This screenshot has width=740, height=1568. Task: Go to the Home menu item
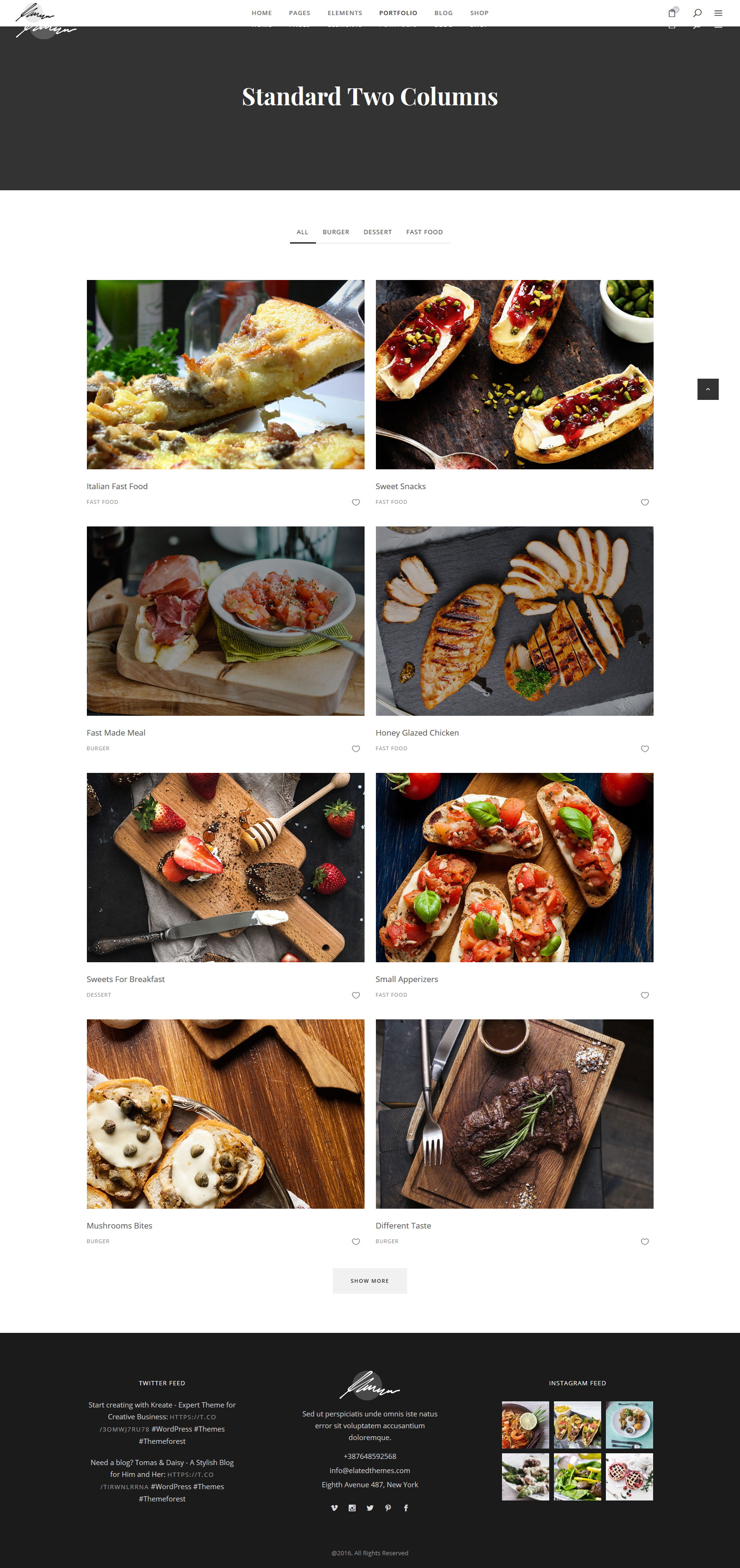tap(262, 13)
